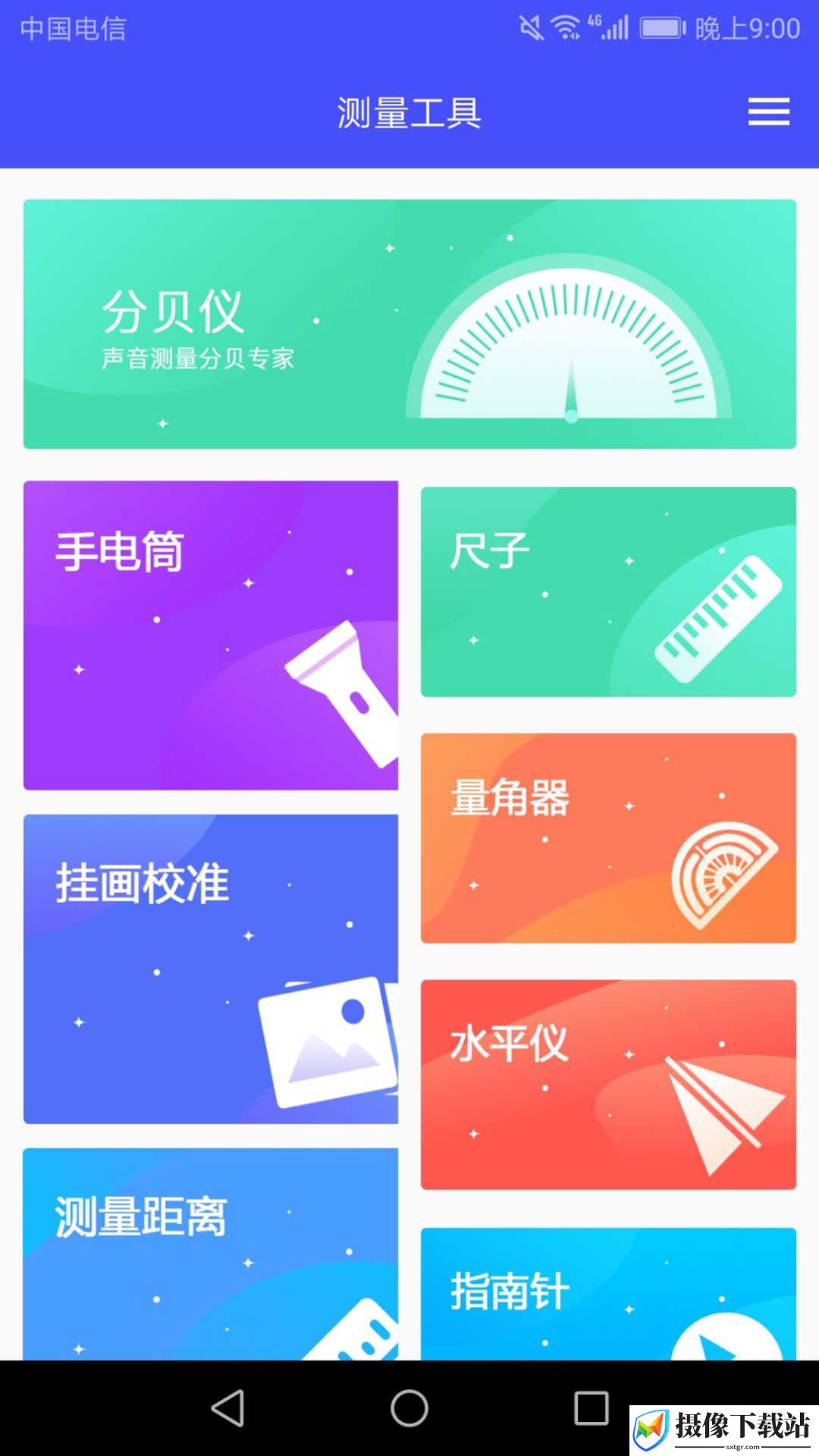Go back using the system back button
This screenshot has width=819, height=1456.
pos(227,1408)
